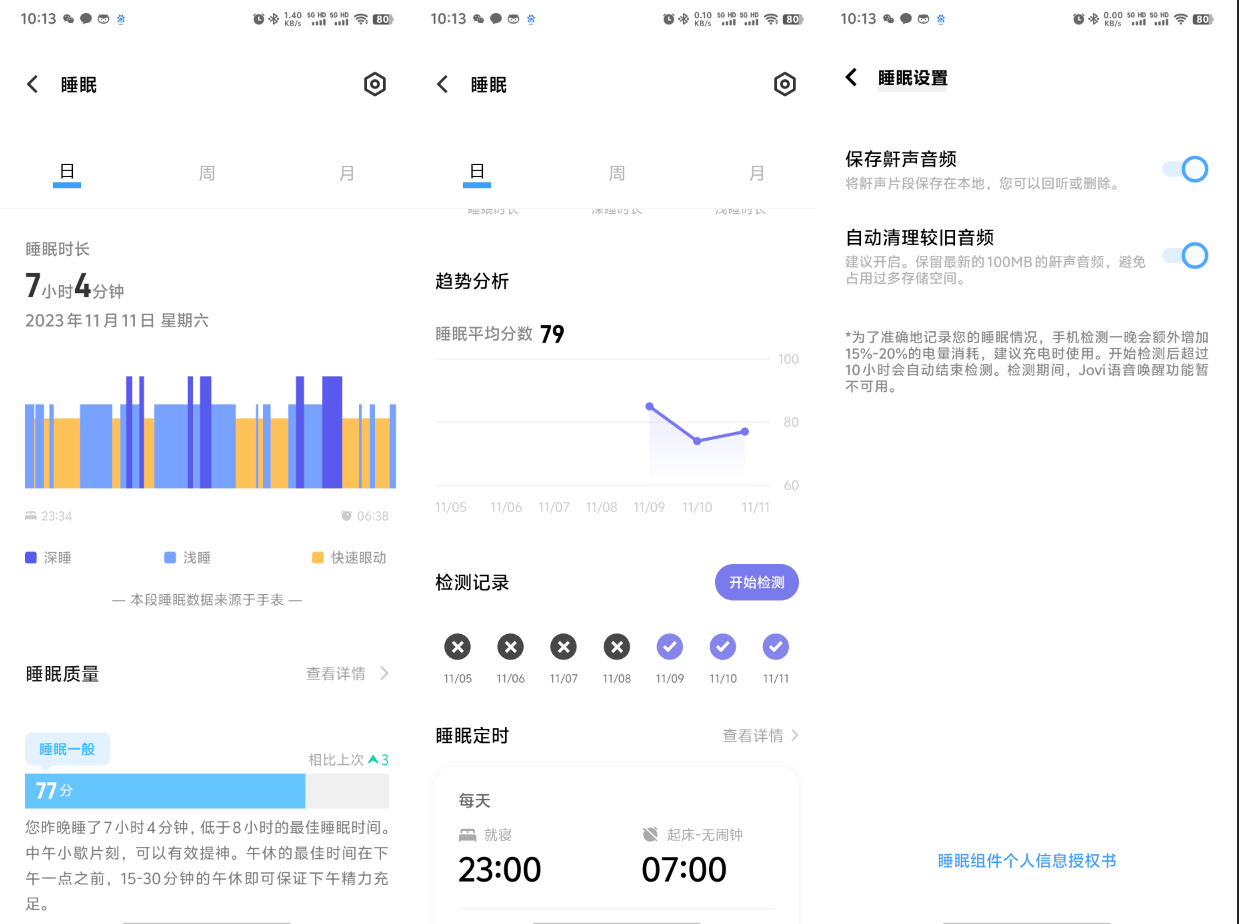
Task: View 睡眠质量 details via 查看详情
Action: [x=346, y=674]
